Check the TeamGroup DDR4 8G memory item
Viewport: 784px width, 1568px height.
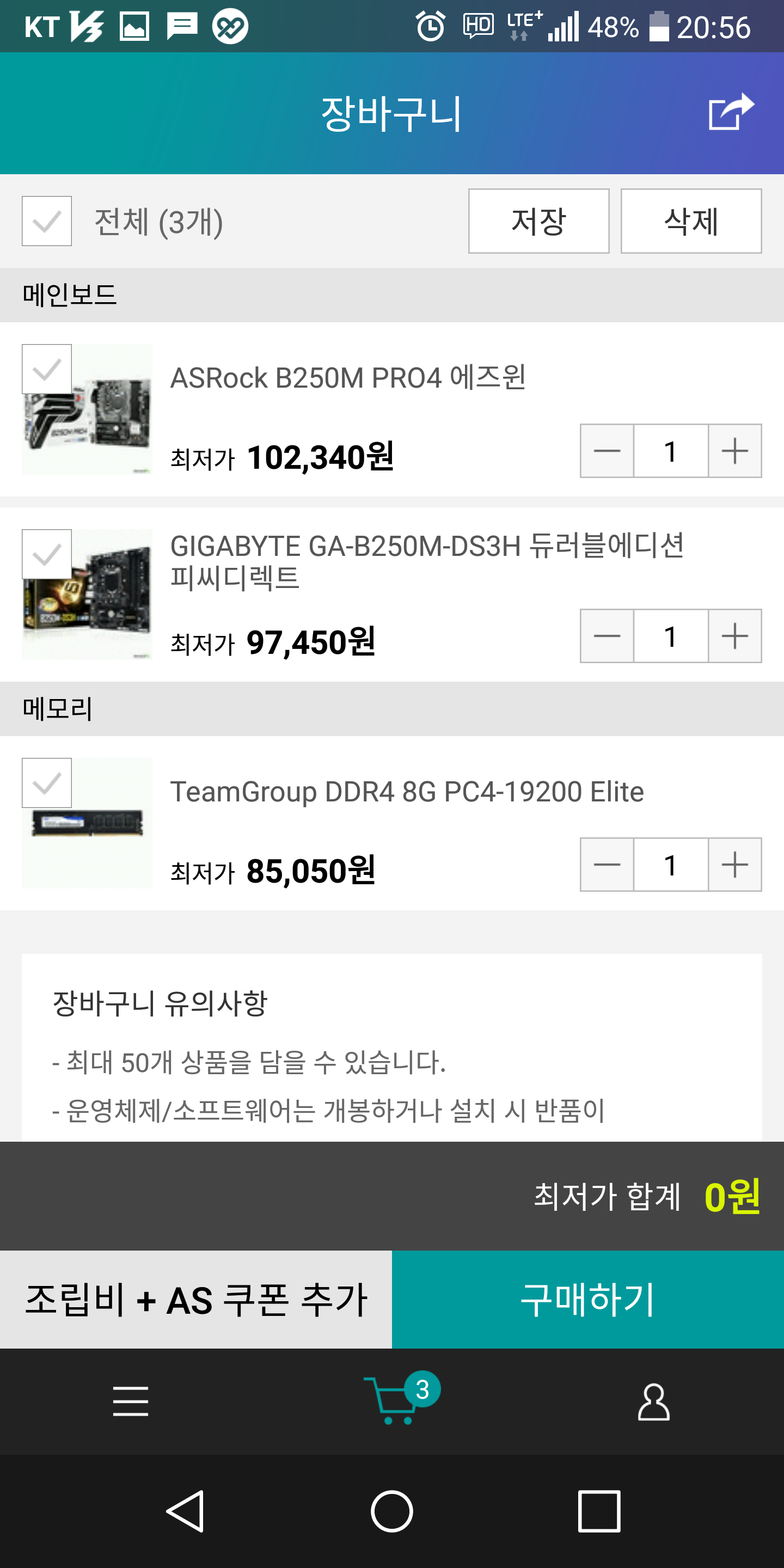pos(47,783)
